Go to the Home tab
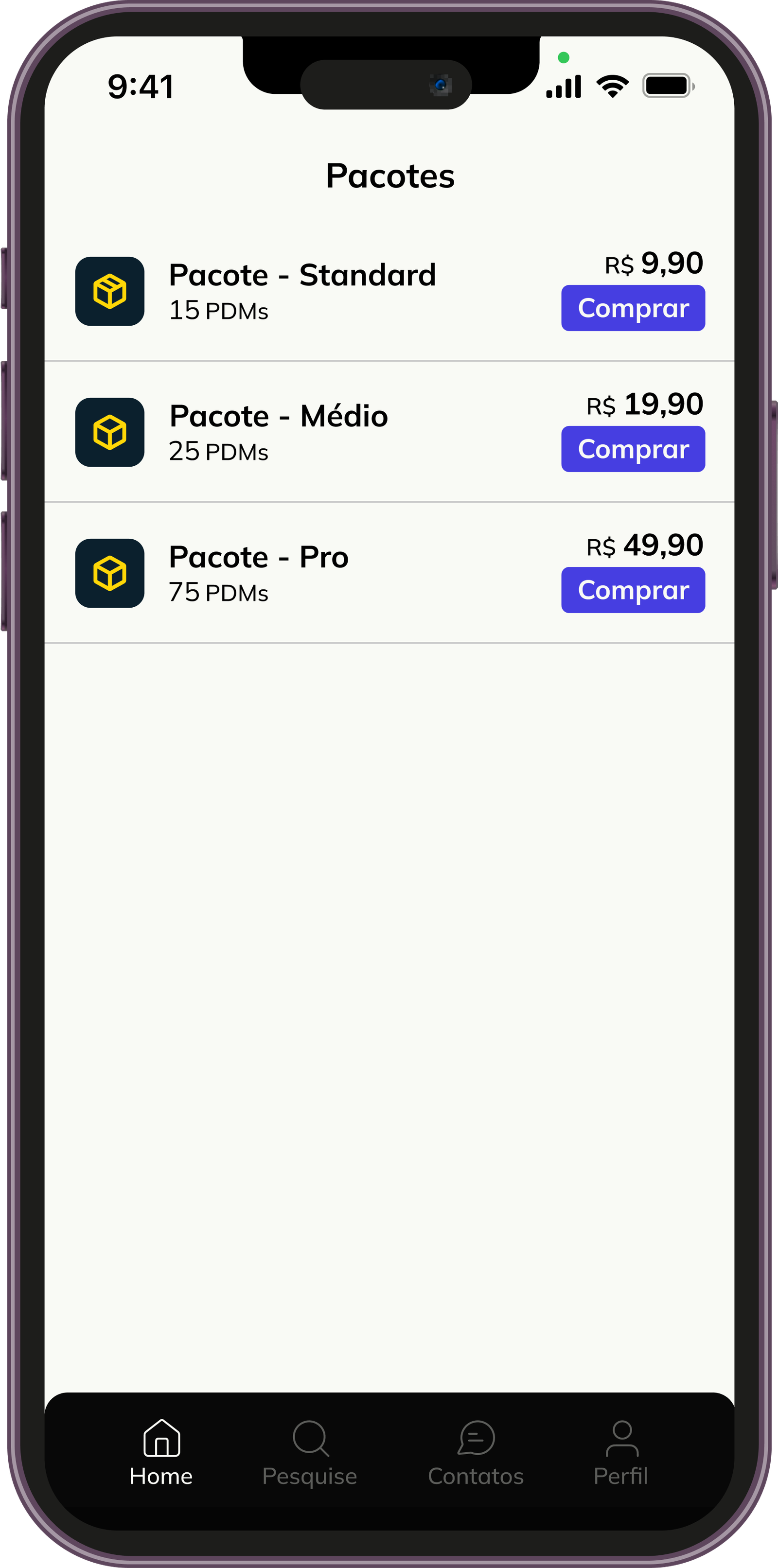 [161, 1452]
